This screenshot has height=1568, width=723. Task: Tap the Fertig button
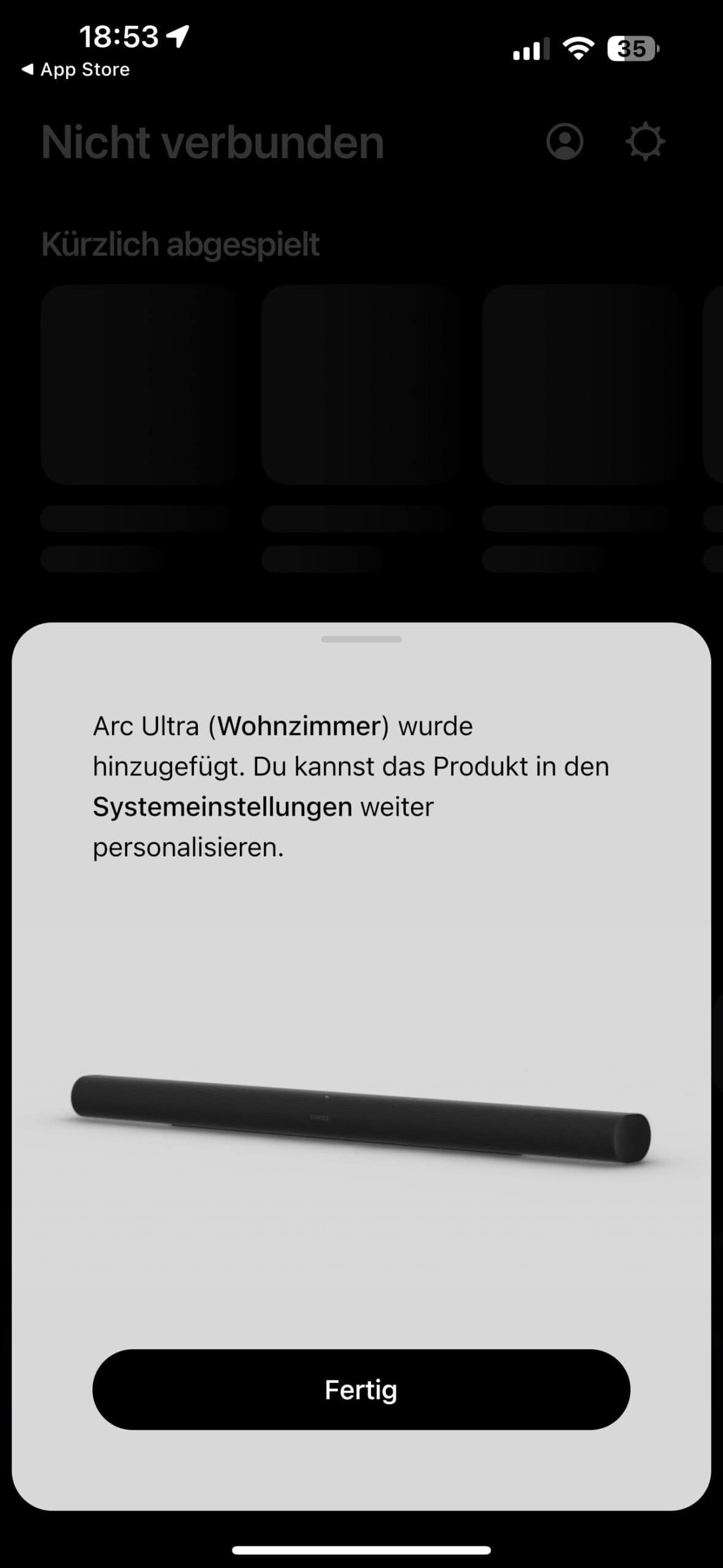(361, 1389)
